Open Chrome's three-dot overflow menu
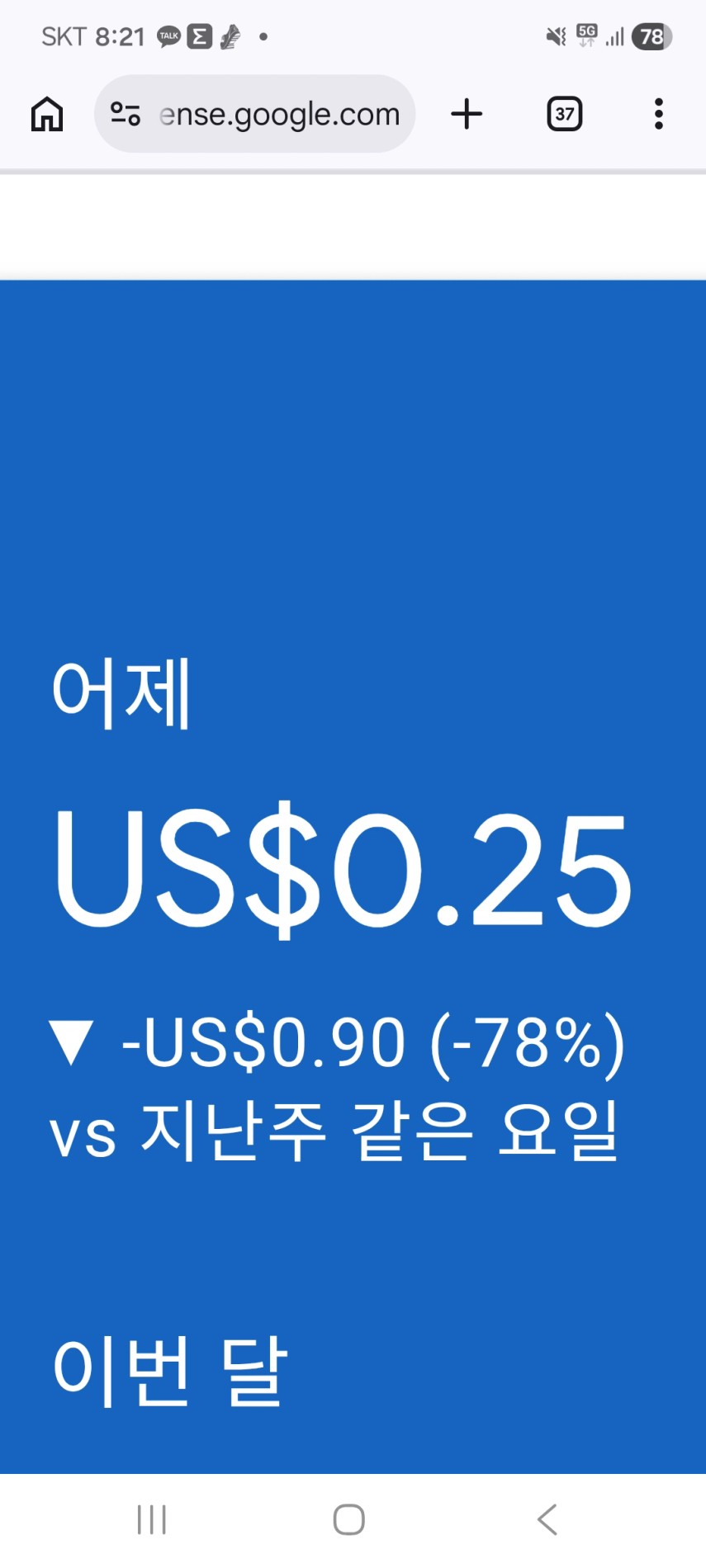Screen dimensions: 706x1568 click(x=658, y=114)
